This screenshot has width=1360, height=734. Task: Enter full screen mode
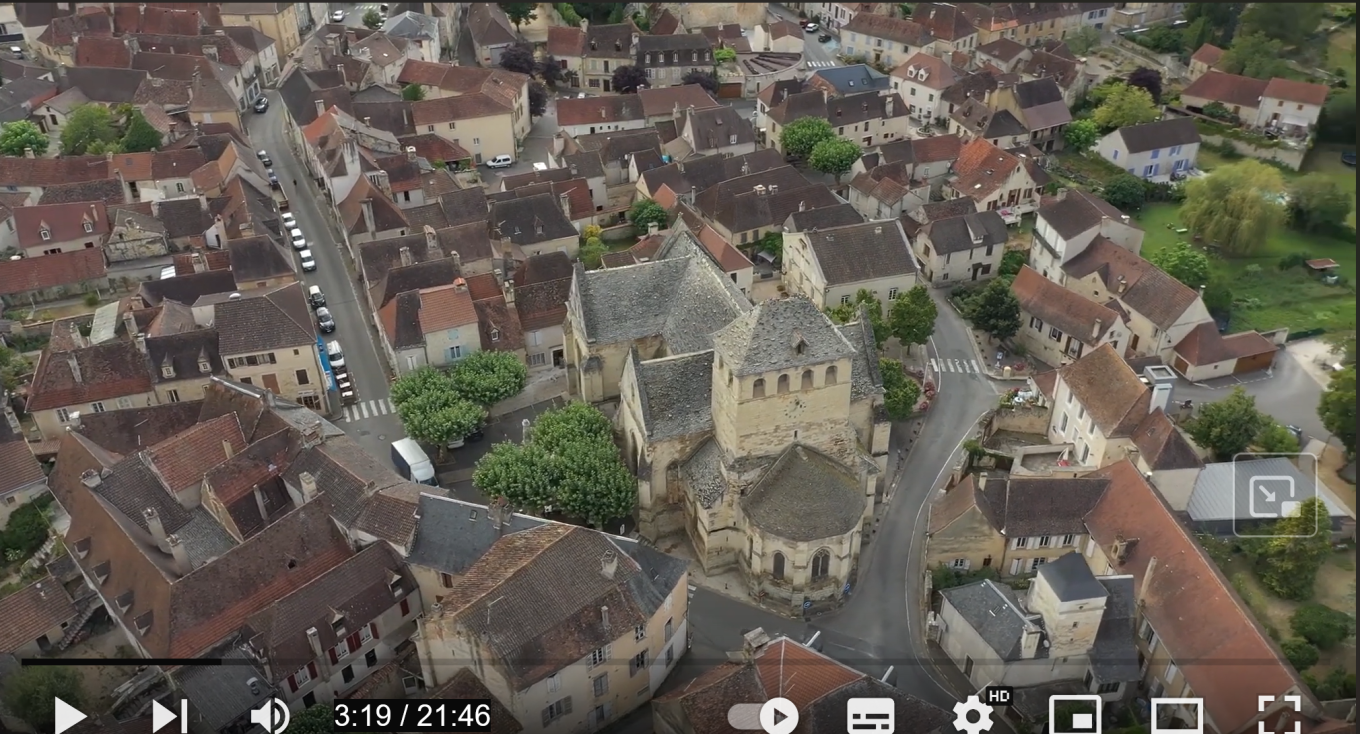(x=1279, y=715)
